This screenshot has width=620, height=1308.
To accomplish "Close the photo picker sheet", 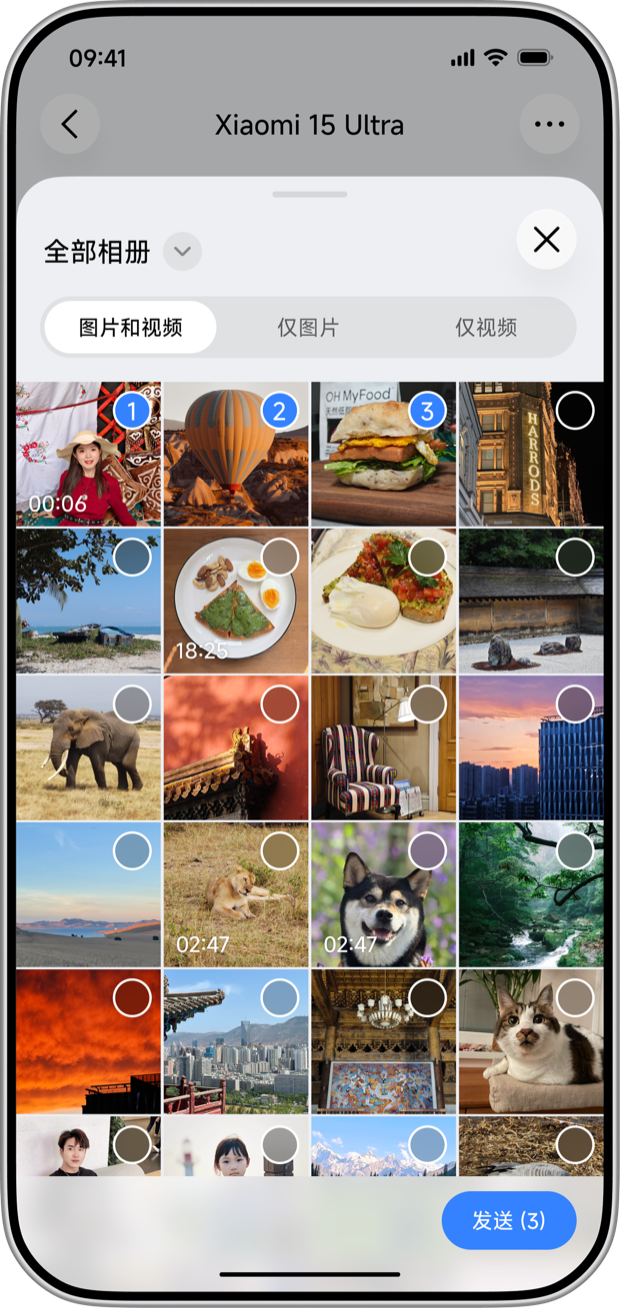I will point(546,240).
